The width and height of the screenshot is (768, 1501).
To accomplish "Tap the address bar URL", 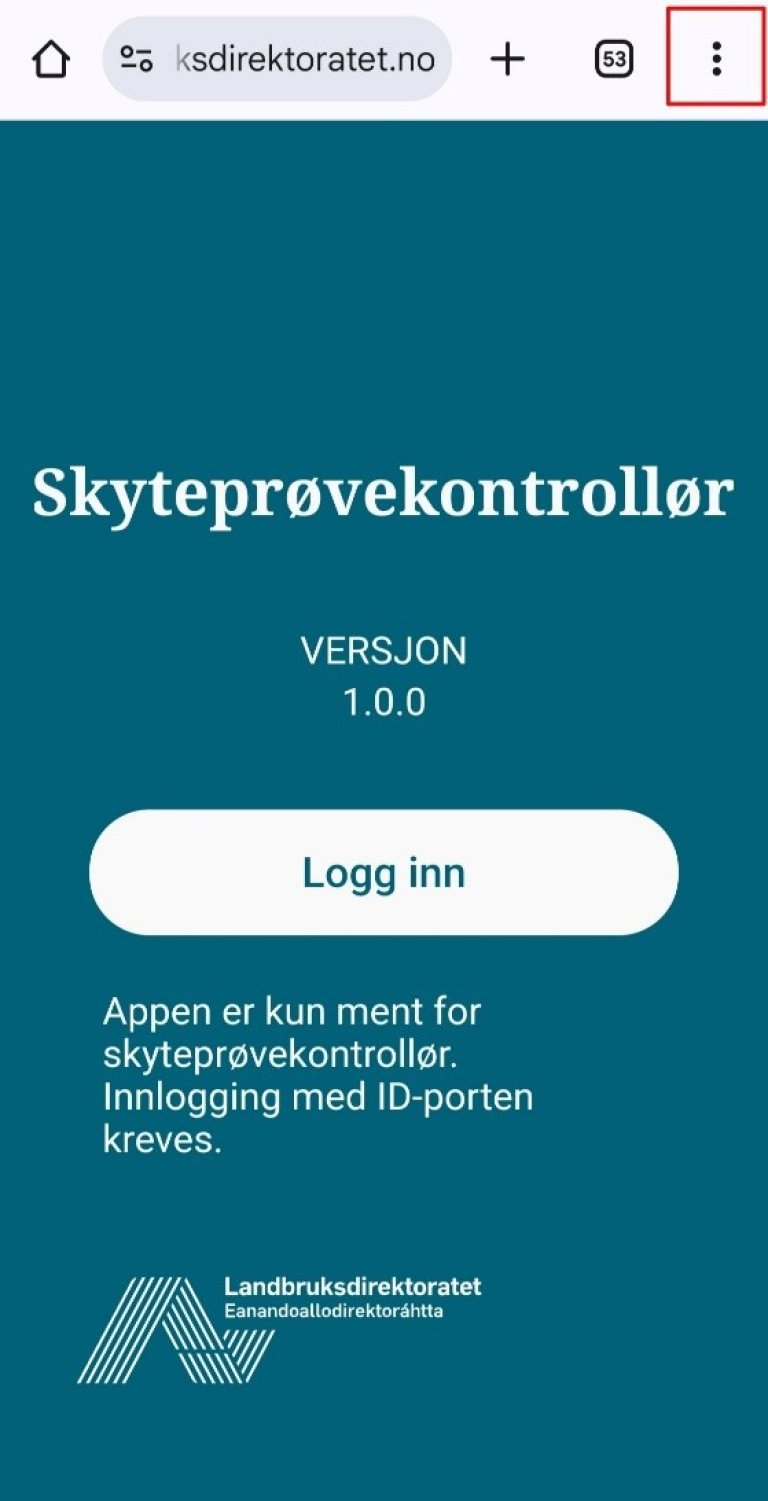I will 304,59.
